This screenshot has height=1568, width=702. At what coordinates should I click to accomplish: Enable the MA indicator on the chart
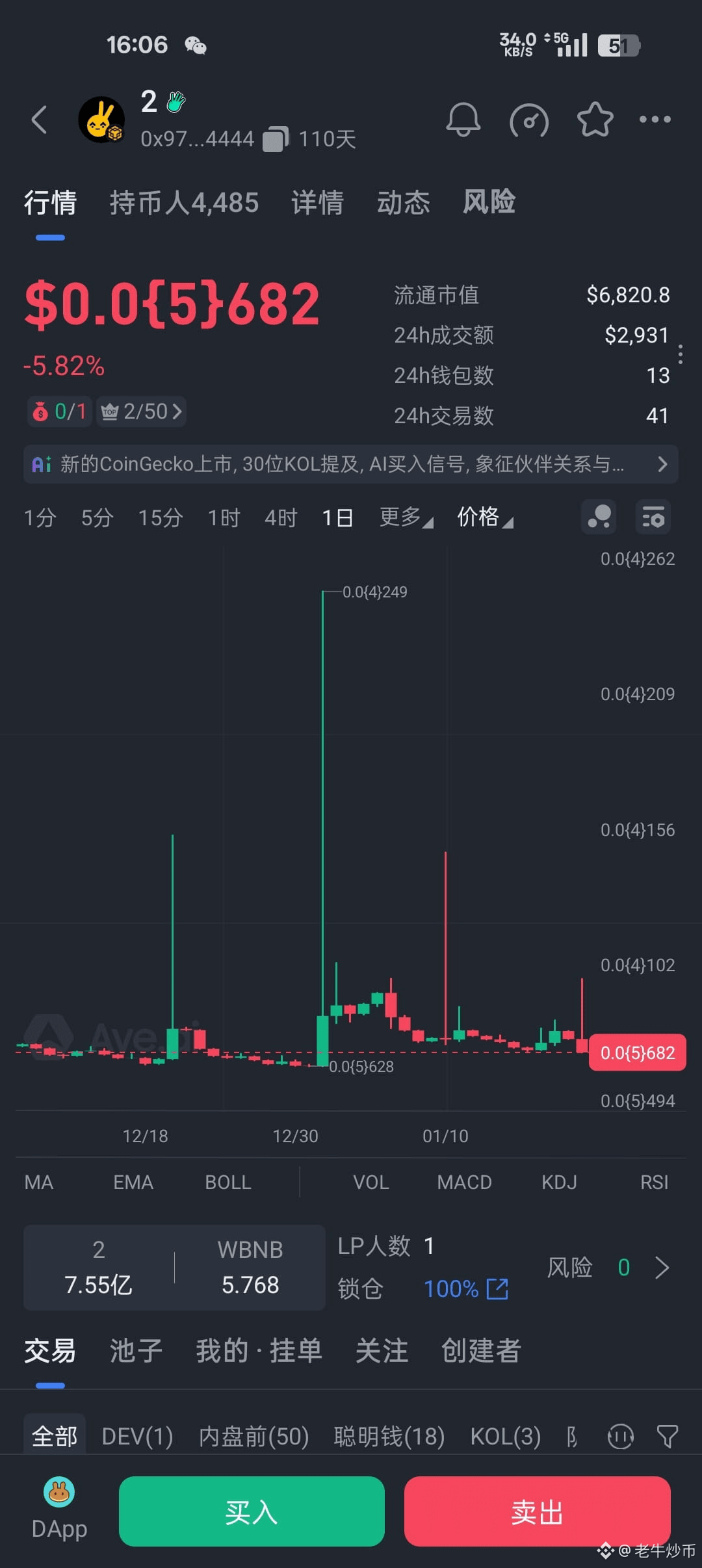(38, 1182)
